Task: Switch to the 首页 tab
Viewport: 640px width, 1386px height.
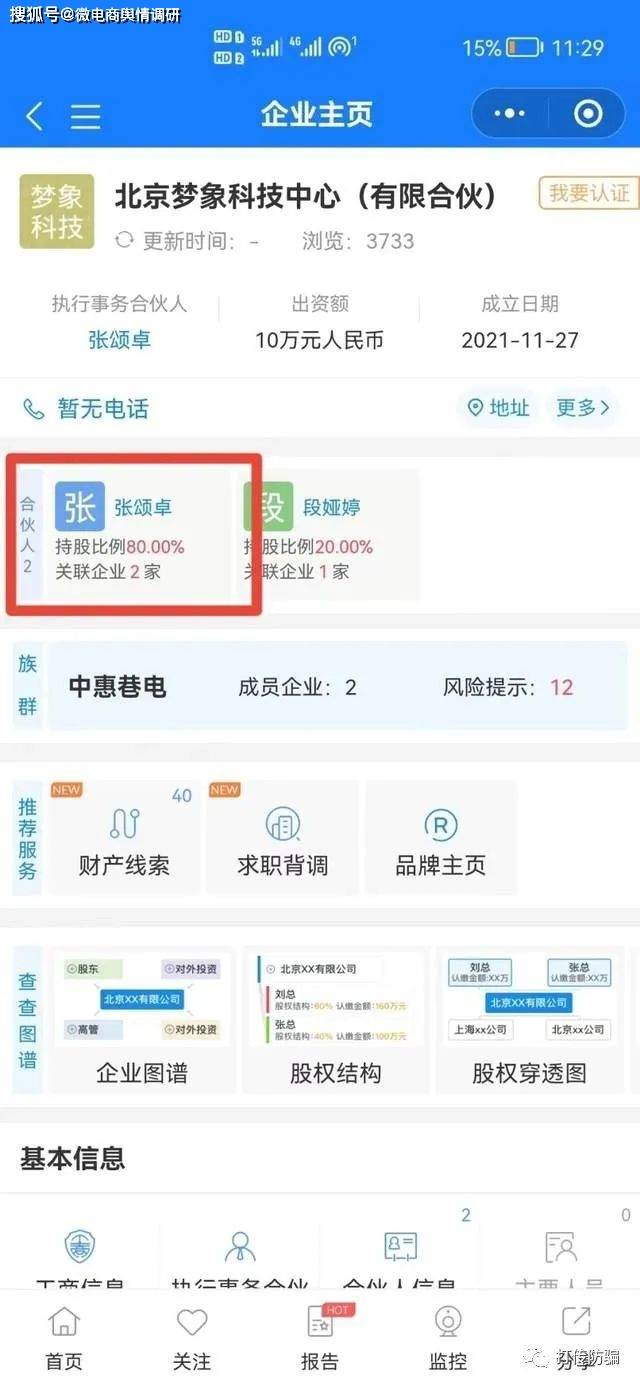Action: pos(64,1338)
